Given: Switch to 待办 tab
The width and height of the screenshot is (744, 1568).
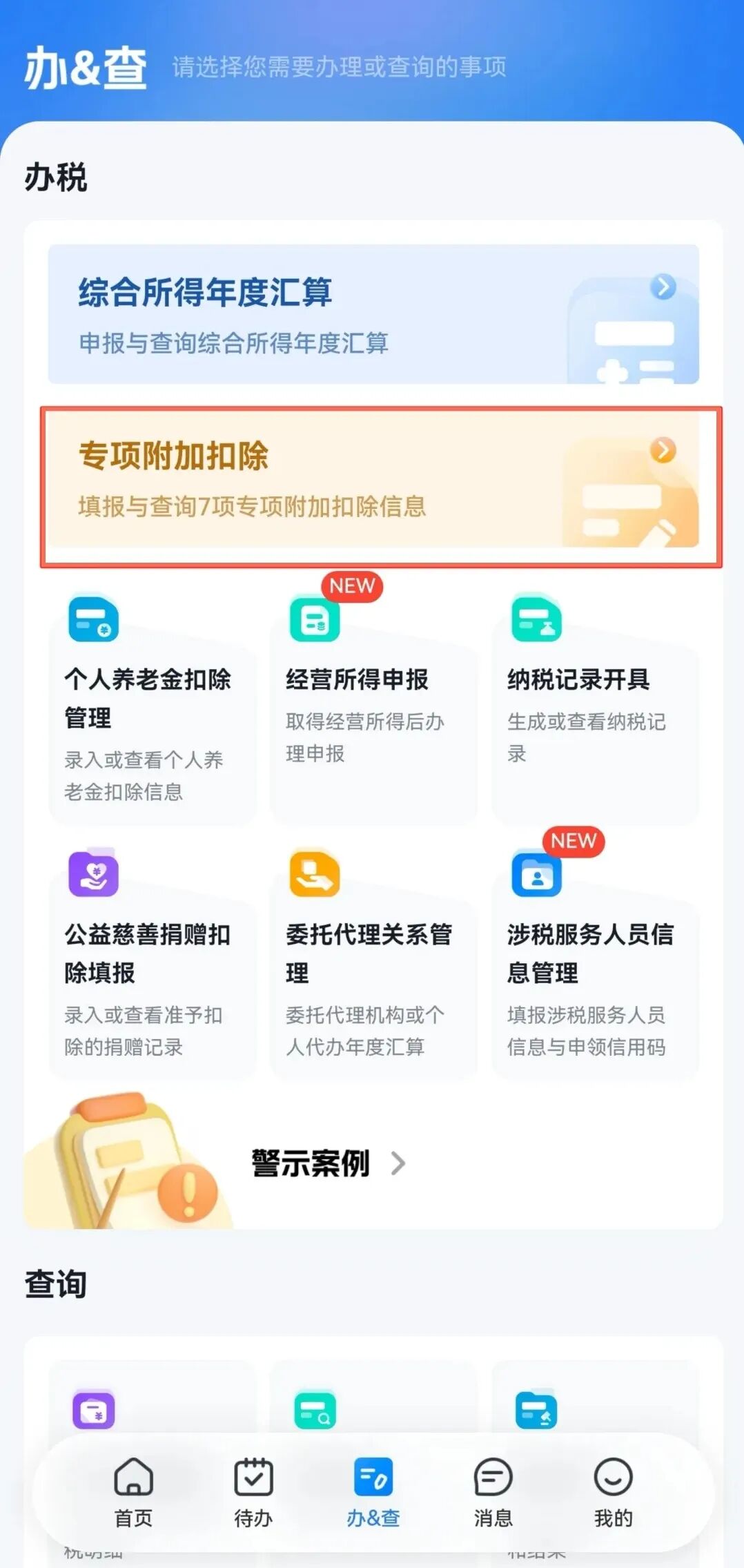Looking at the screenshot, I should 253,1491.
